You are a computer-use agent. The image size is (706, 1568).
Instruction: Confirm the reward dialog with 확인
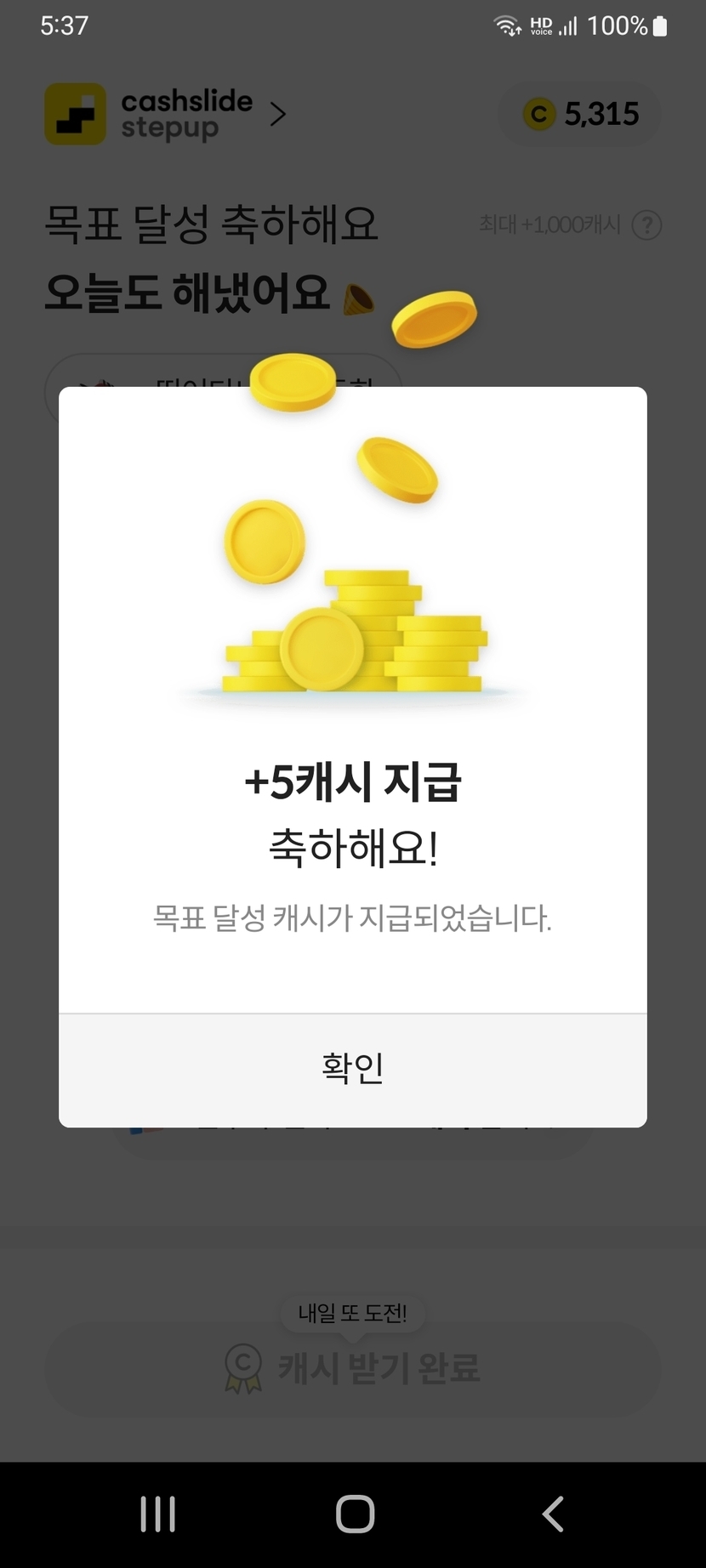[352, 1069]
